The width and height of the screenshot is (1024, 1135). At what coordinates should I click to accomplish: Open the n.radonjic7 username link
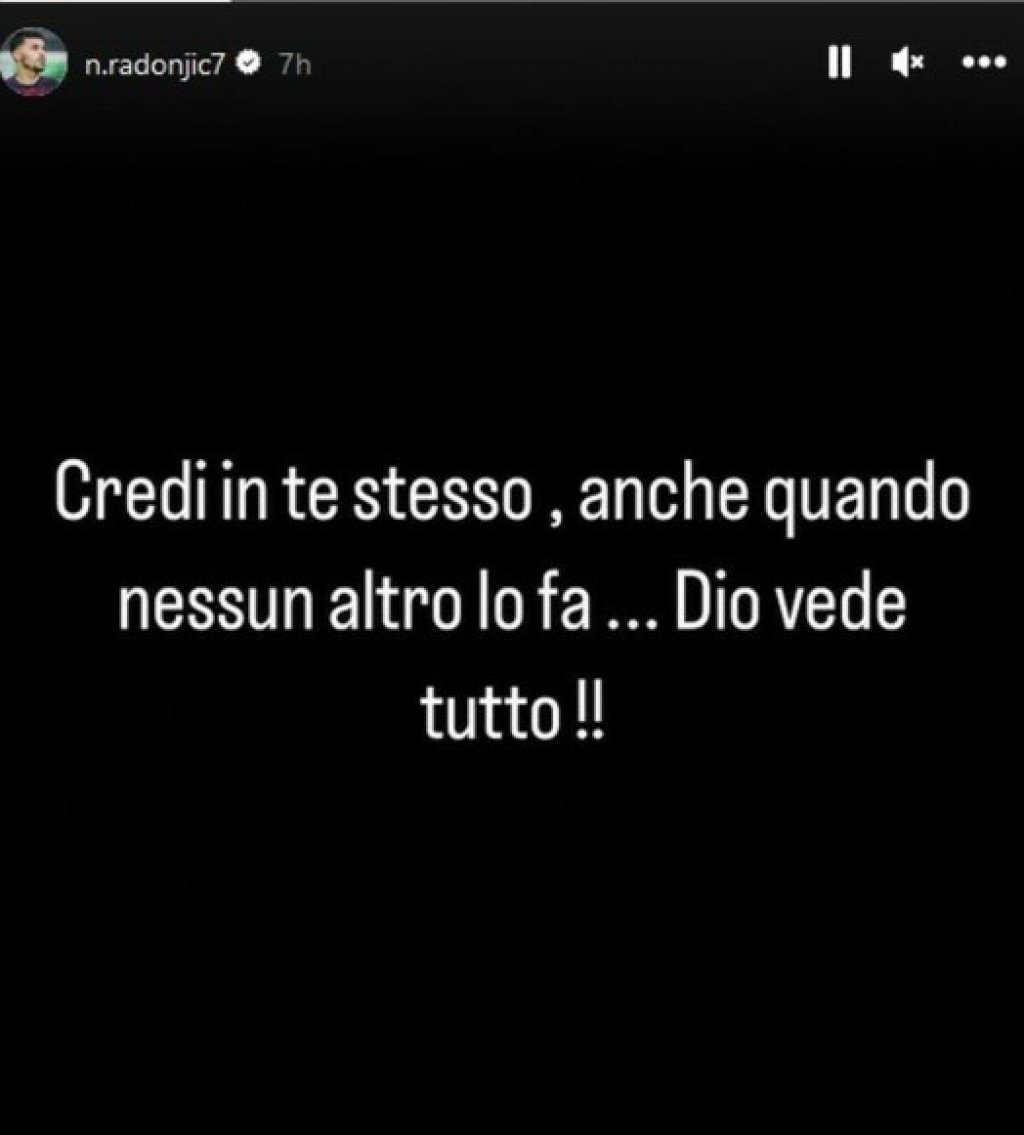[160, 64]
